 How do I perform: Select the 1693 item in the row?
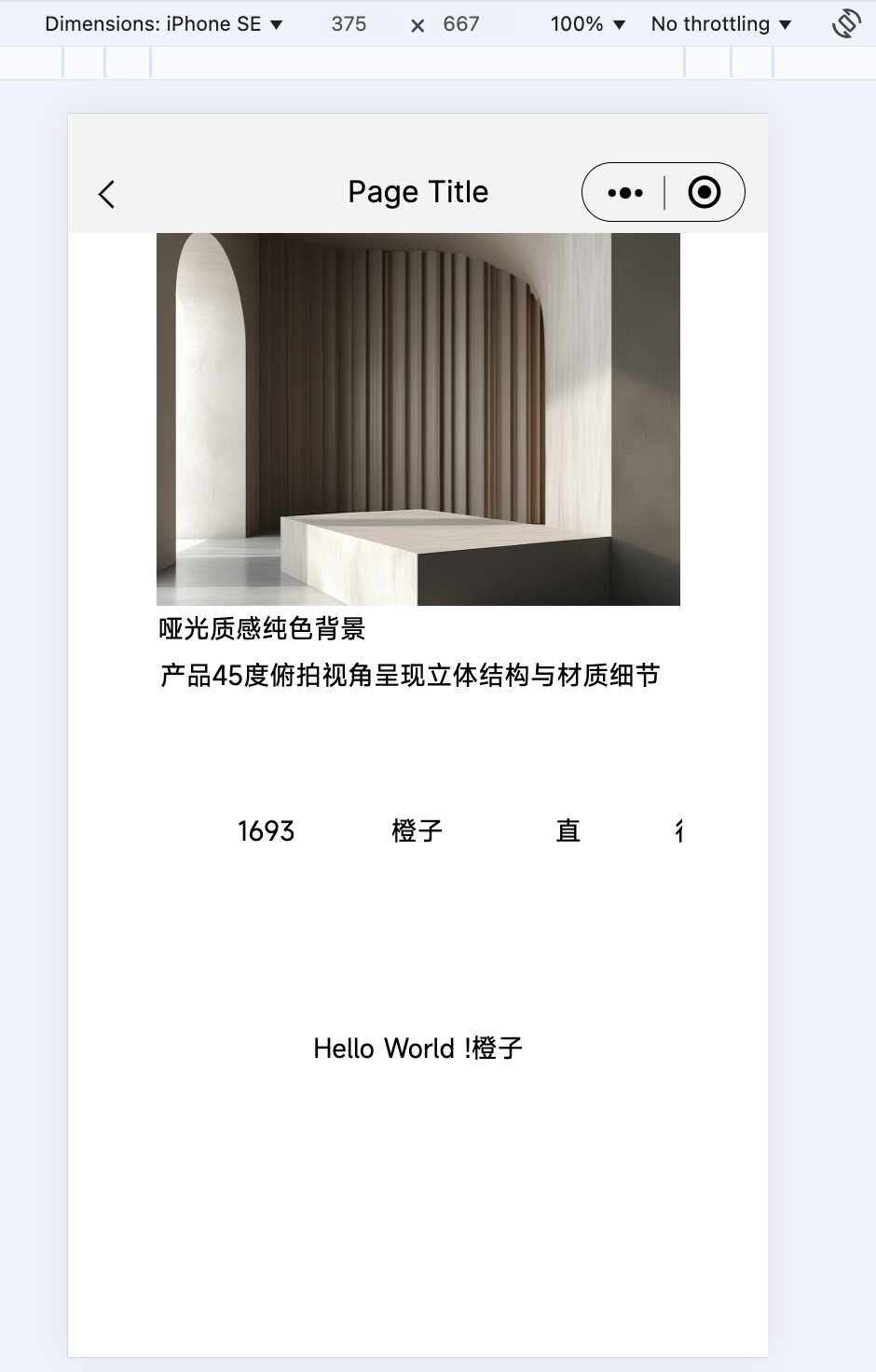(x=267, y=830)
